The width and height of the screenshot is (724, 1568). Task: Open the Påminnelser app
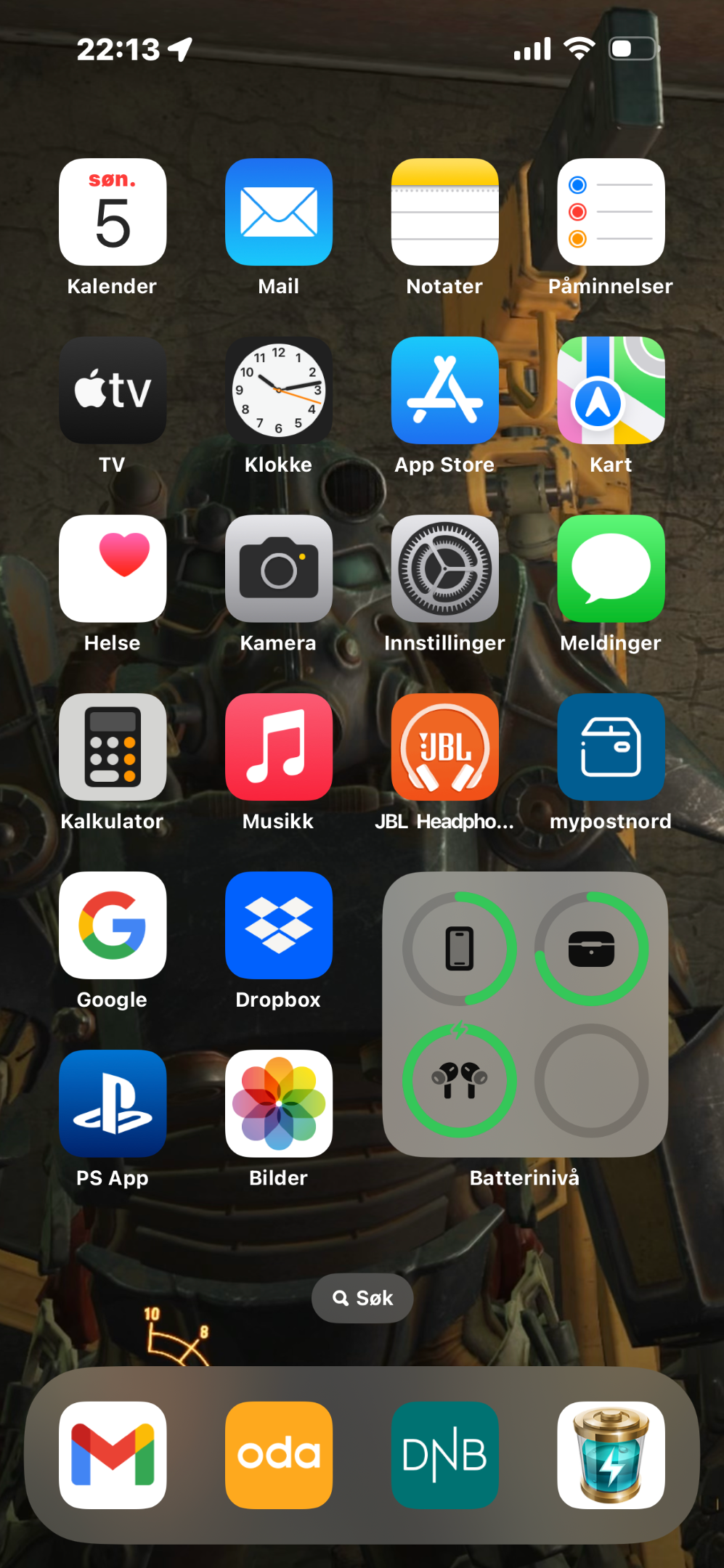(611, 212)
